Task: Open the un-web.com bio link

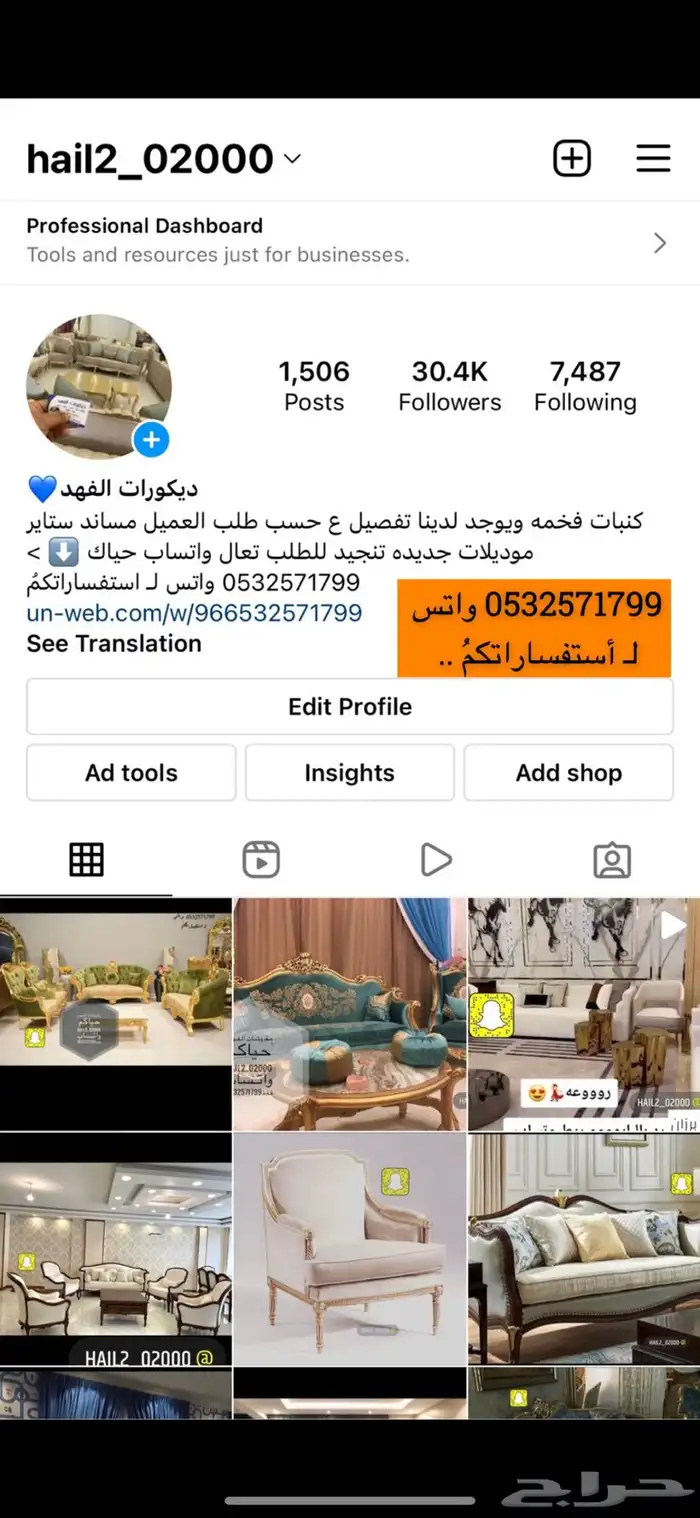Action: pyautogui.click(x=194, y=612)
